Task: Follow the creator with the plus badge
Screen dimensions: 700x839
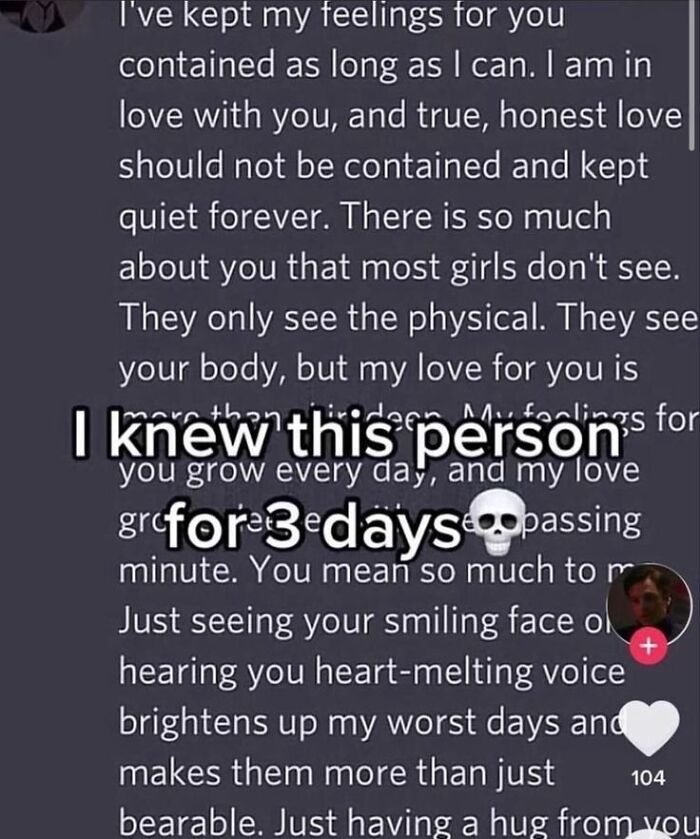Action: point(649,647)
